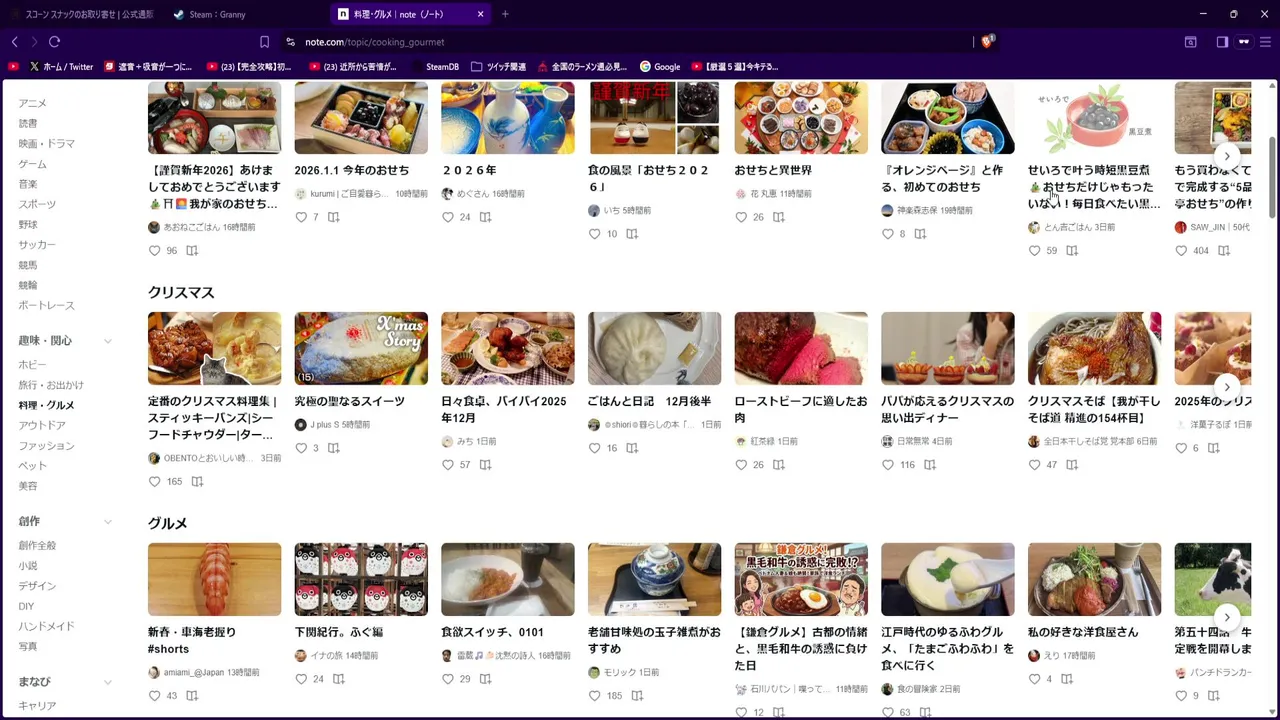Collapse the 趣味・関心 section

(x=108, y=341)
